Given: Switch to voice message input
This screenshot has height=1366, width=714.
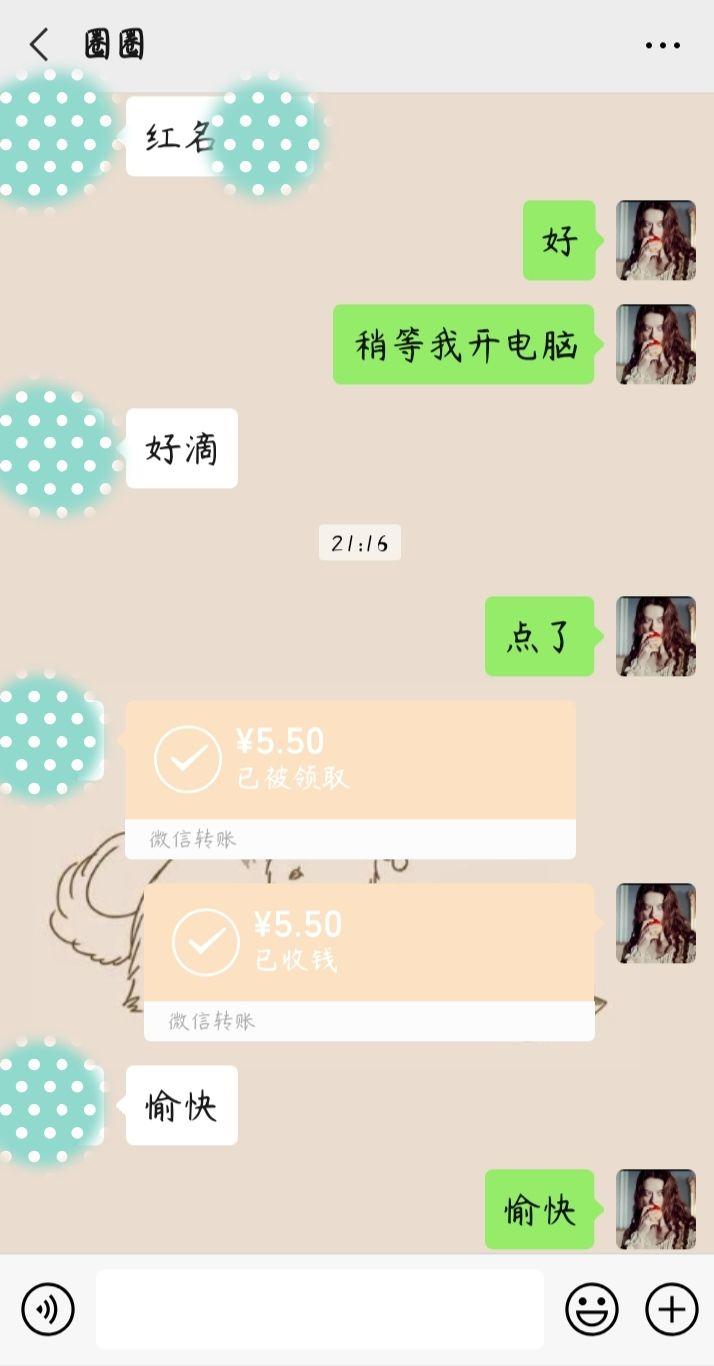Looking at the screenshot, I should (48, 1309).
